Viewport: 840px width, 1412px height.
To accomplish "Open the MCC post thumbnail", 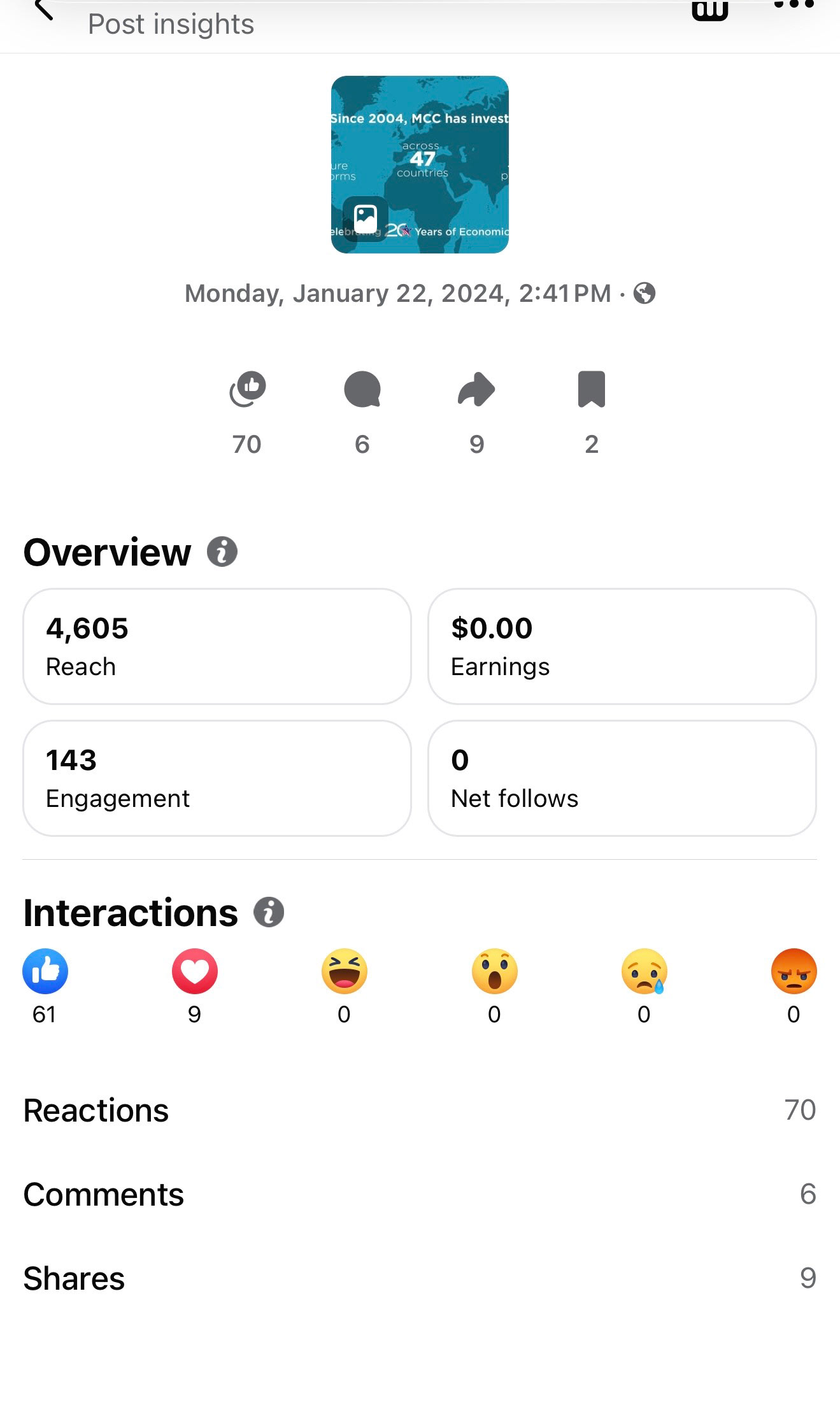I will pyautogui.click(x=420, y=164).
